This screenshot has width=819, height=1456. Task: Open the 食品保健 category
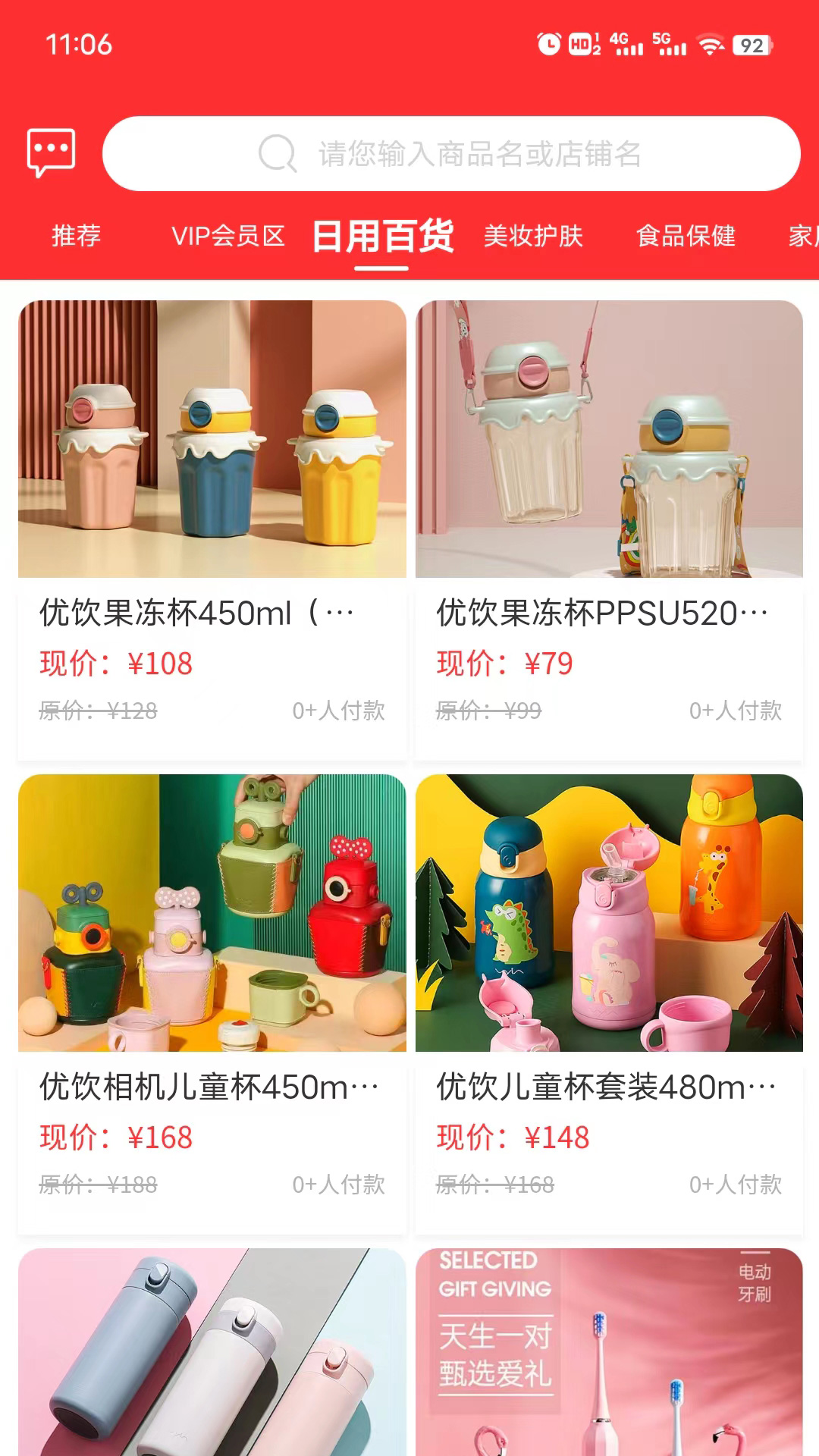(689, 237)
